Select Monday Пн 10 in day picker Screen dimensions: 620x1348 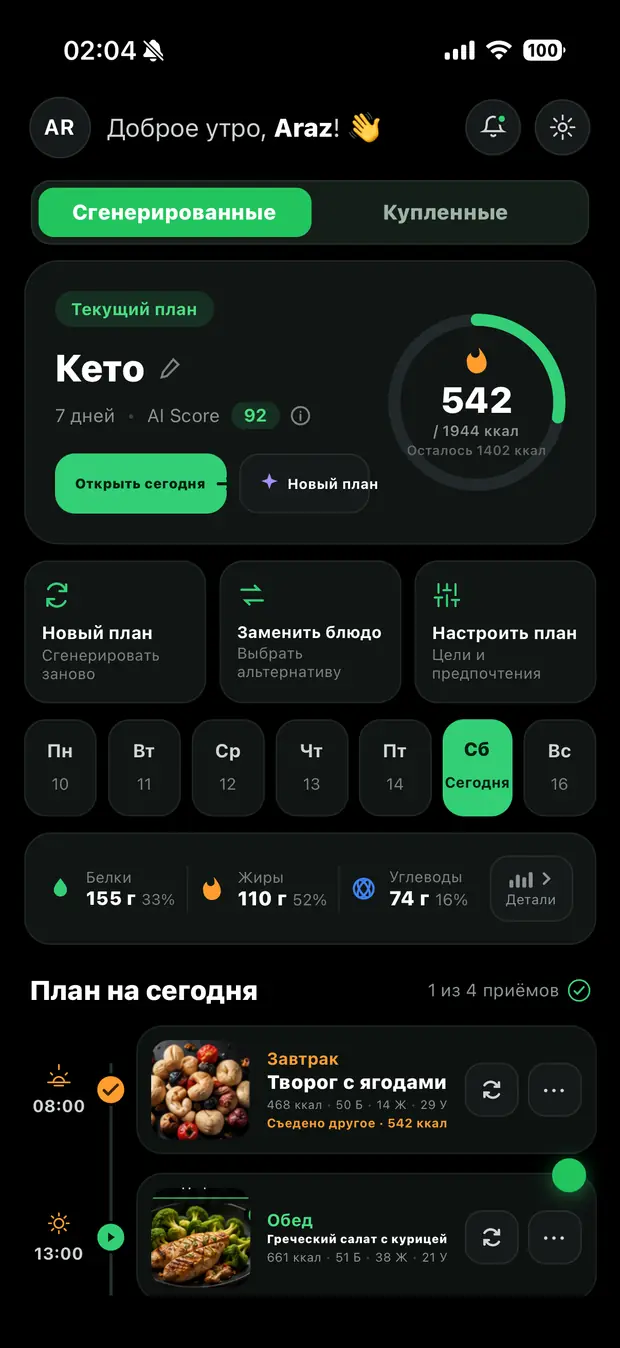60,767
